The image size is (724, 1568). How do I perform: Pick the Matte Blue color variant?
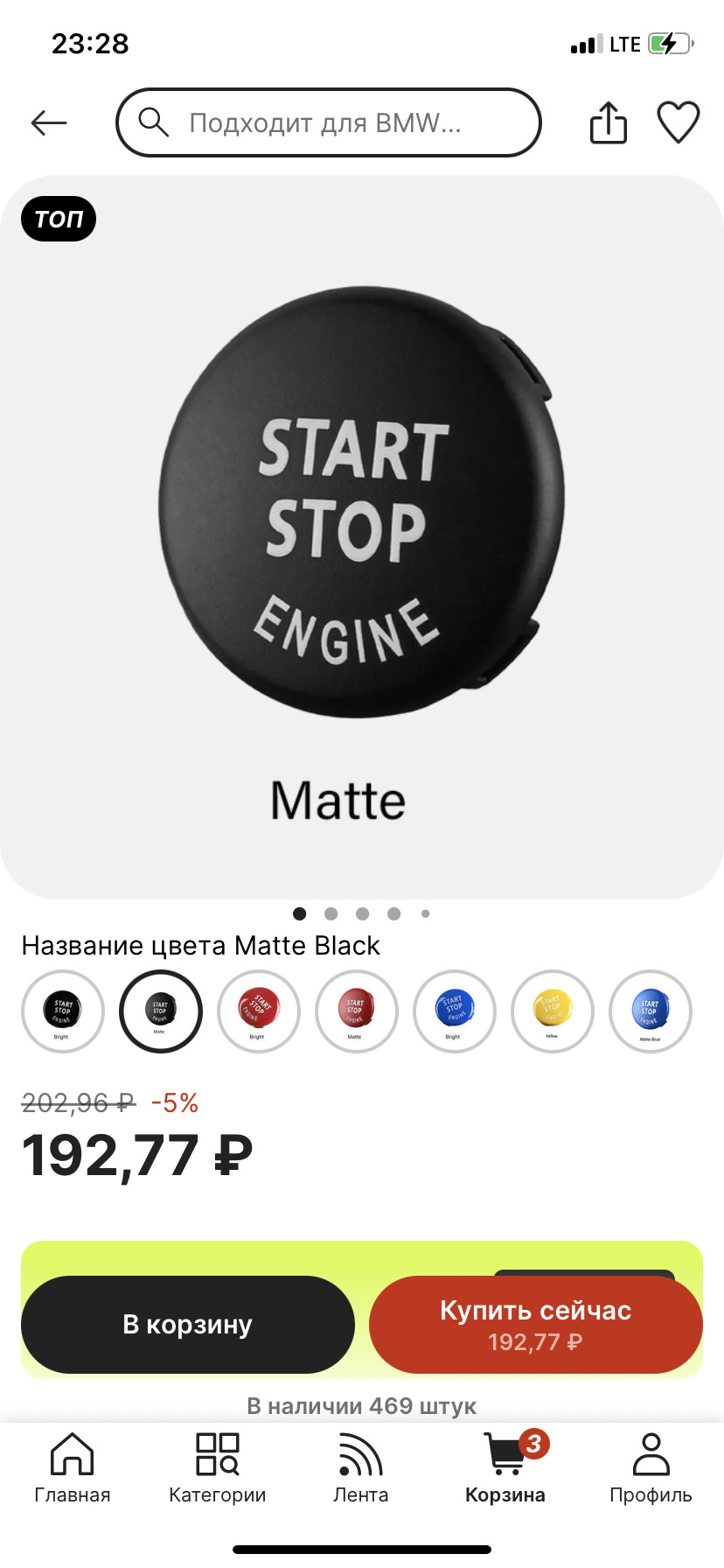(x=651, y=1011)
